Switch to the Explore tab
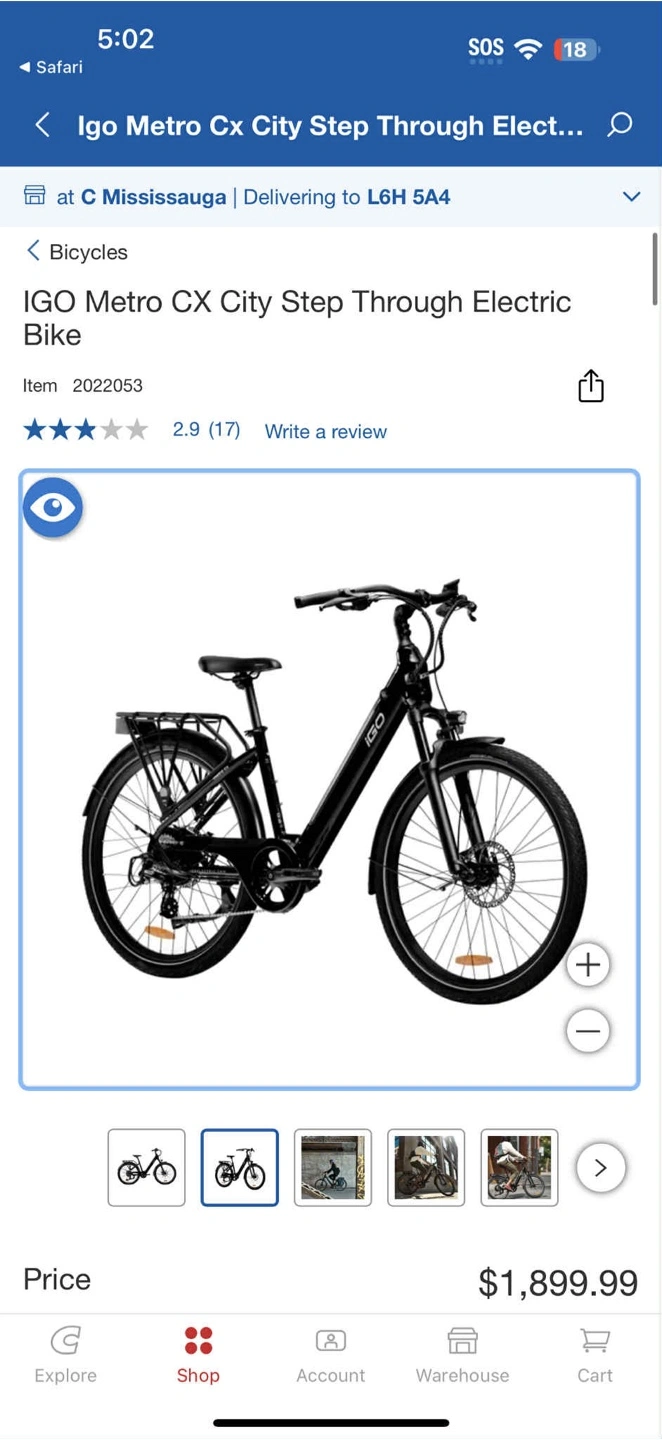This screenshot has height=1440, width=662. (66, 1355)
